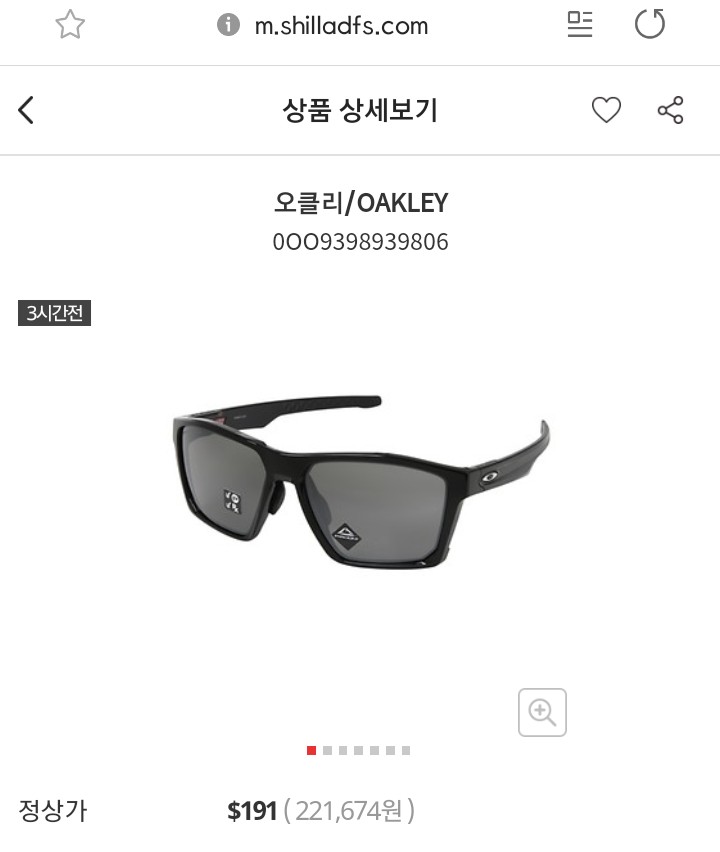Open the Oakley sunglasses product photo
720x852 pixels.
pyautogui.click(x=361, y=483)
